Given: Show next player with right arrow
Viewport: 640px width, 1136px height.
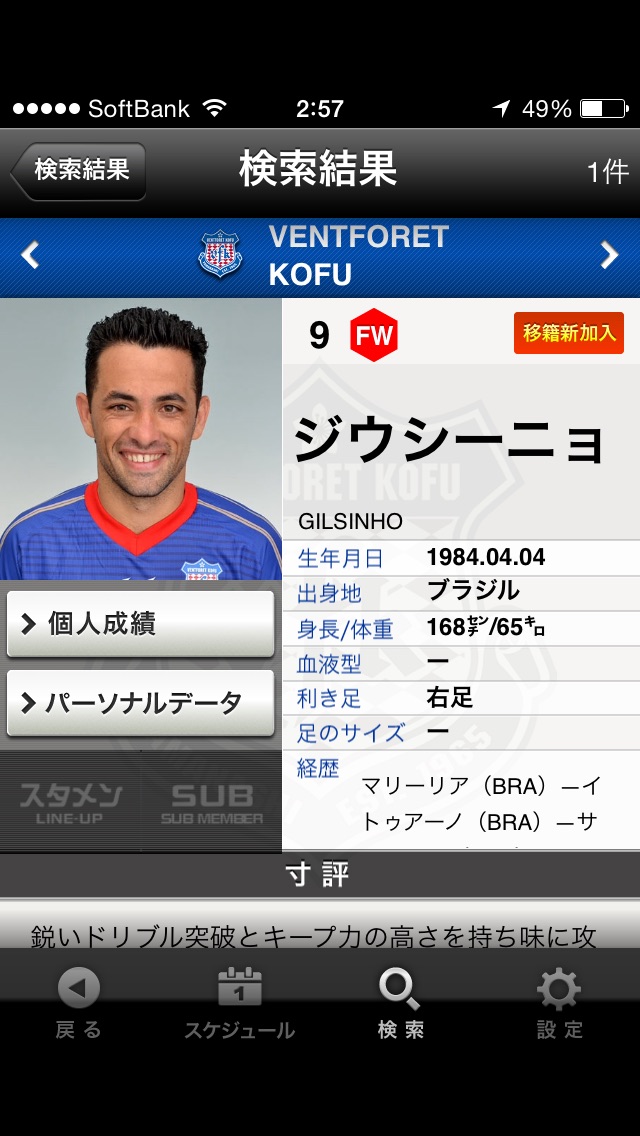Looking at the screenshot, I should pos(609,256).
